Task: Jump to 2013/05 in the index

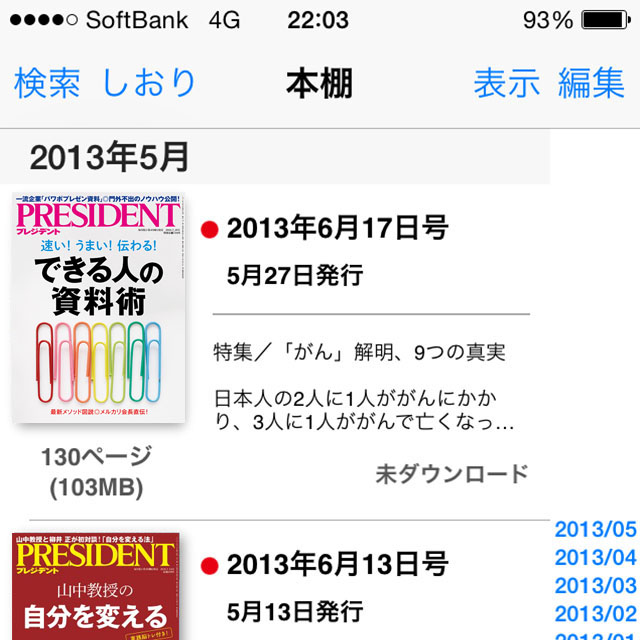Action: pos(595,530)
